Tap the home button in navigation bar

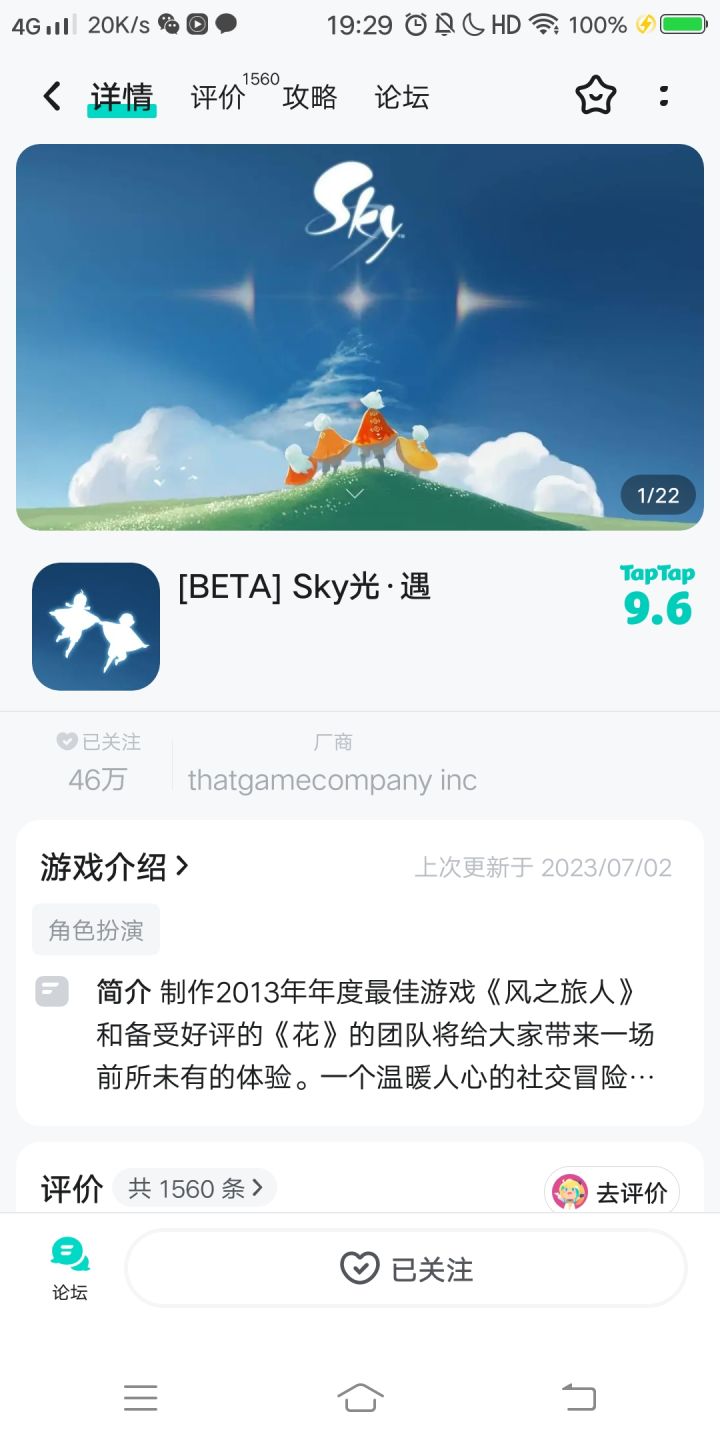tap(360, 1398)
